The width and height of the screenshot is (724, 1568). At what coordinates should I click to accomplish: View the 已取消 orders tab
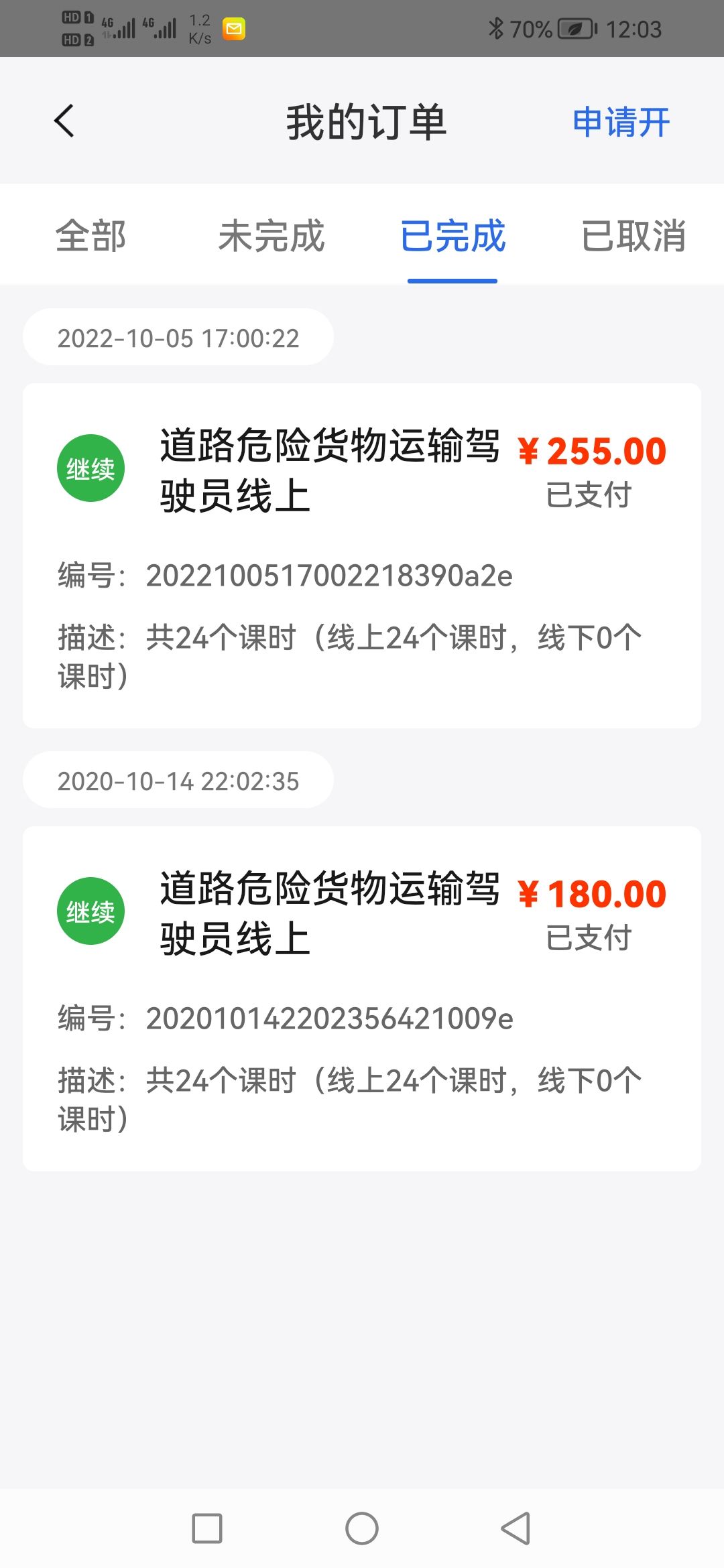coord(633,236)
